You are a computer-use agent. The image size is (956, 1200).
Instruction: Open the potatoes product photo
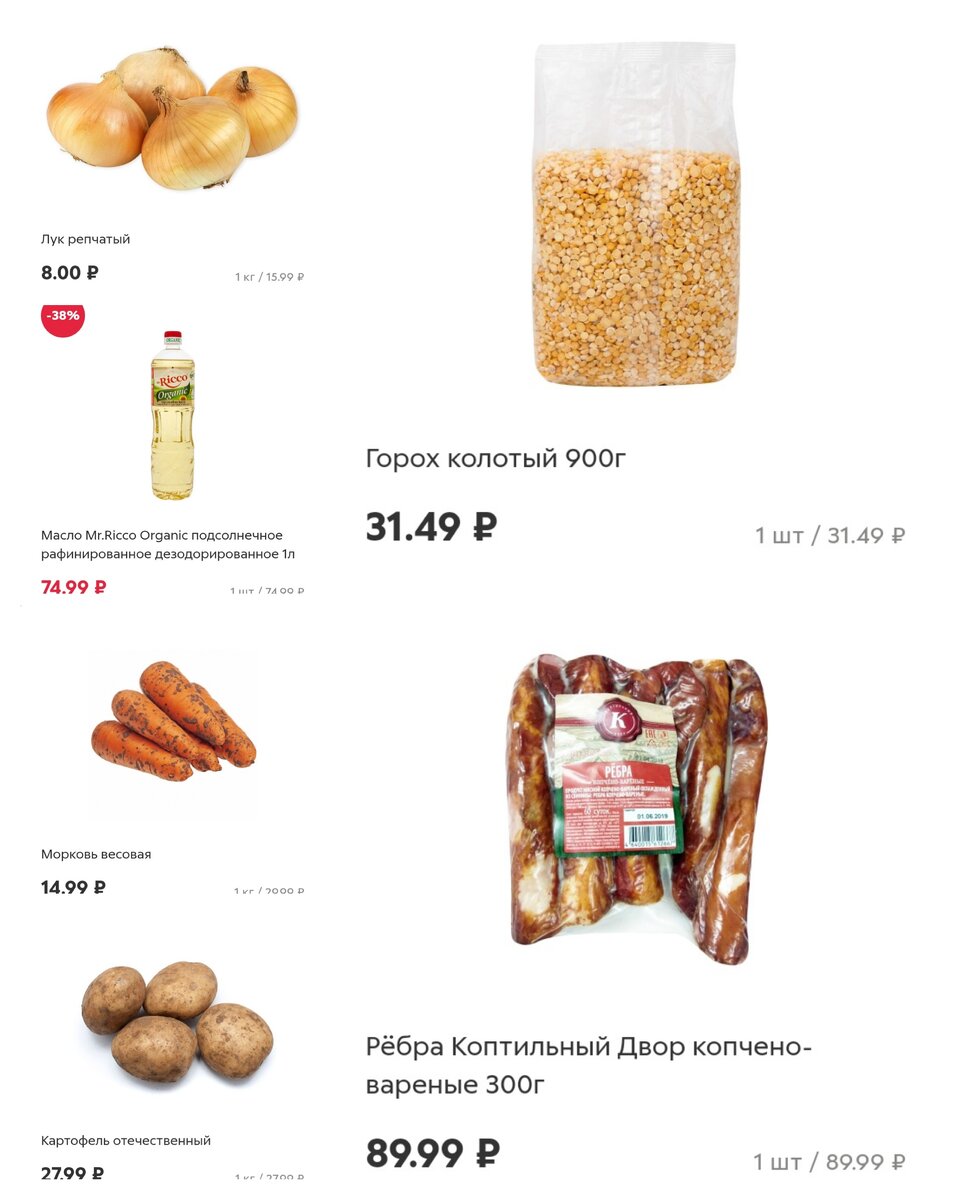(170, 1030)
